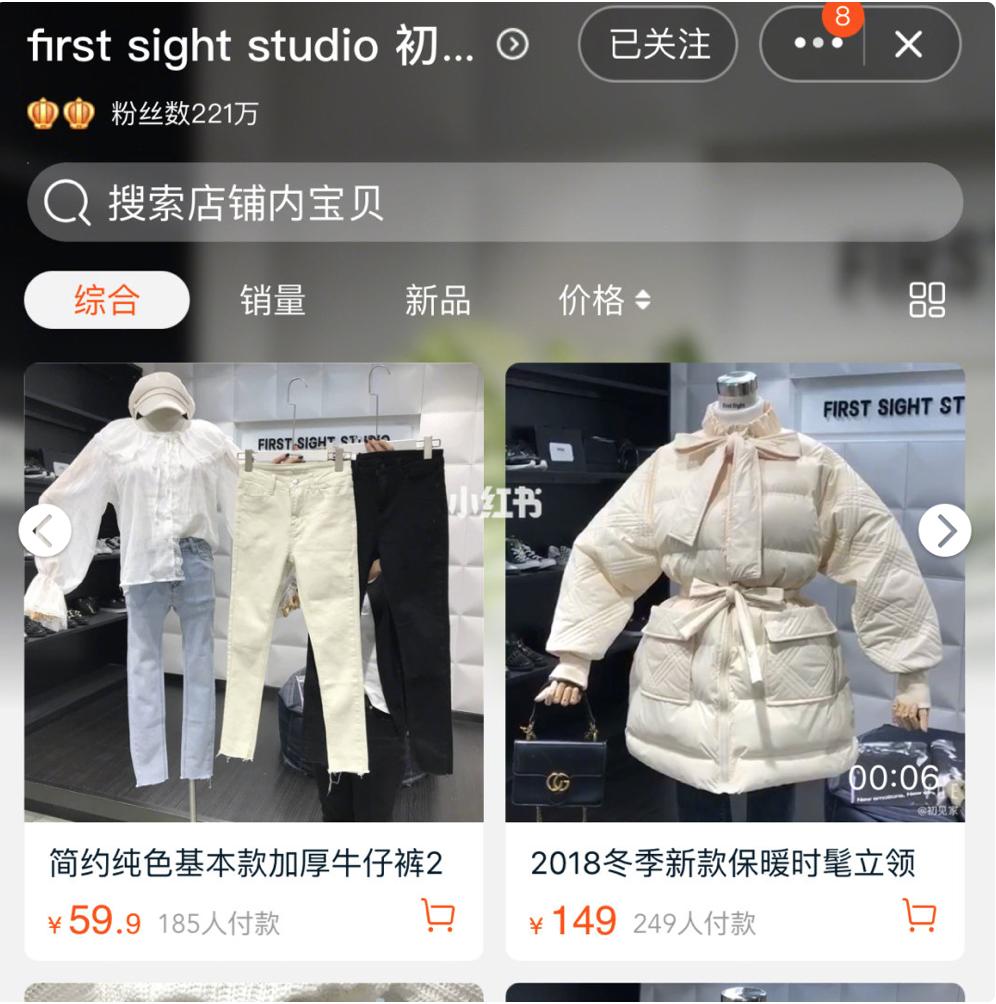Click the search magnifier icon
Screen dimensions: 996x1004
click(65, 204)
